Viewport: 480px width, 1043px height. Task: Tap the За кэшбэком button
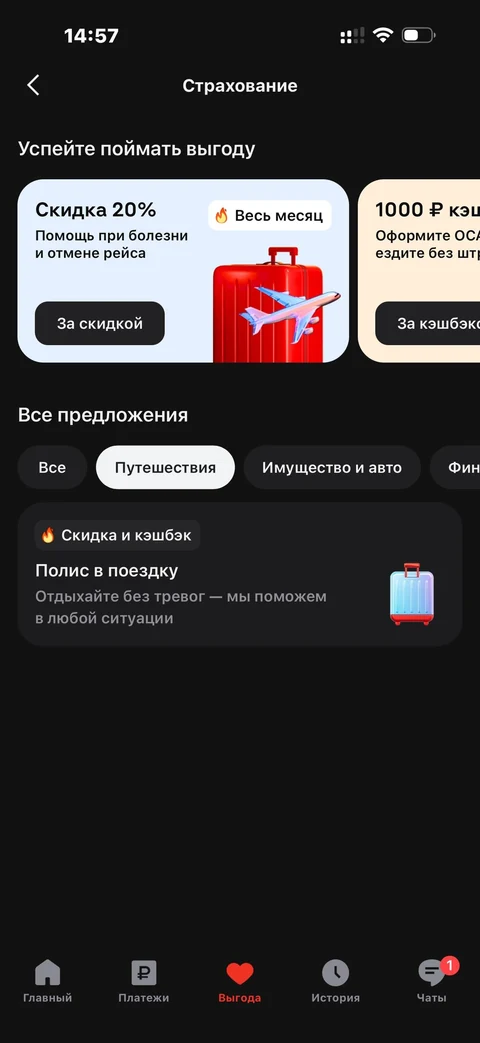click(x=427, y=323)
